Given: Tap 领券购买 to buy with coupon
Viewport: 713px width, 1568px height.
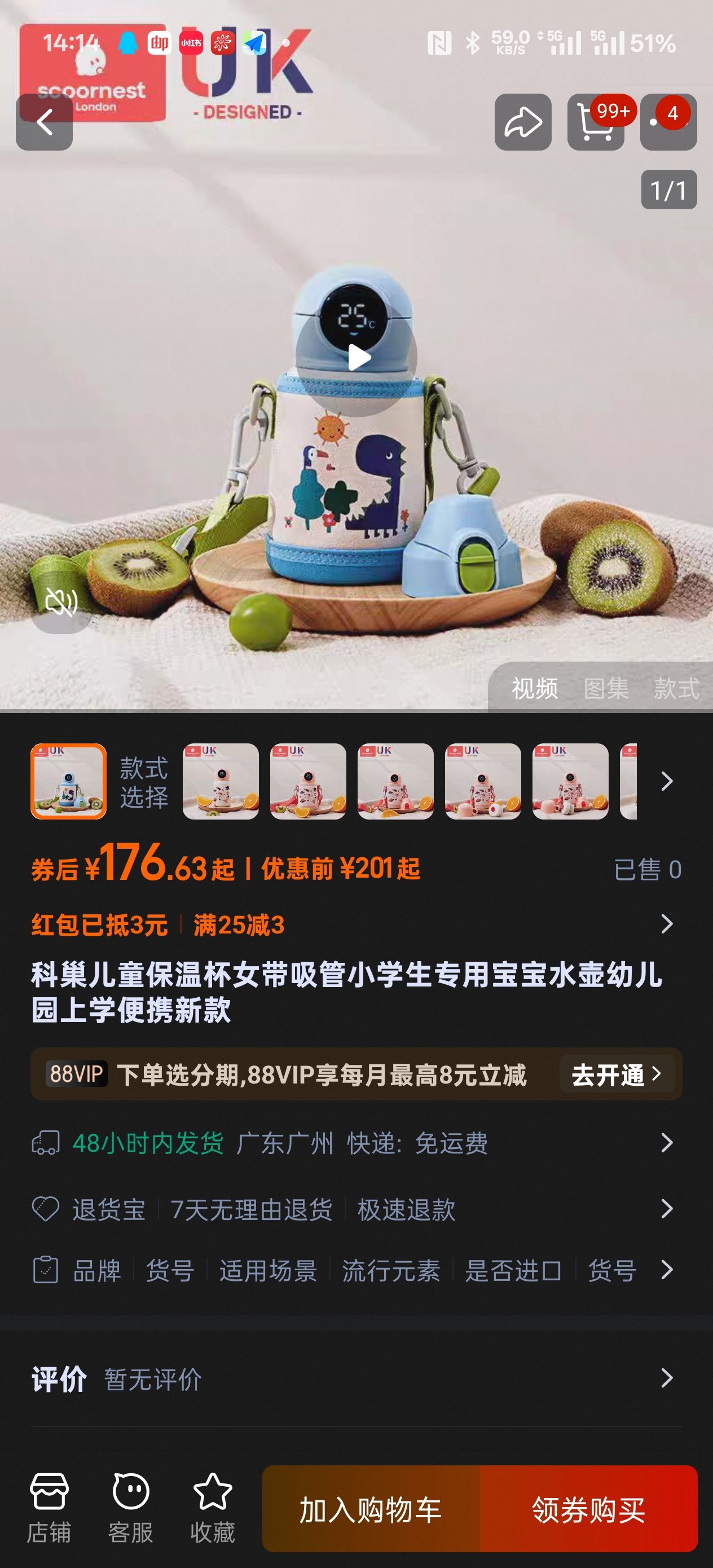Looking at the screenshot, I should [x=589, y=1509].
